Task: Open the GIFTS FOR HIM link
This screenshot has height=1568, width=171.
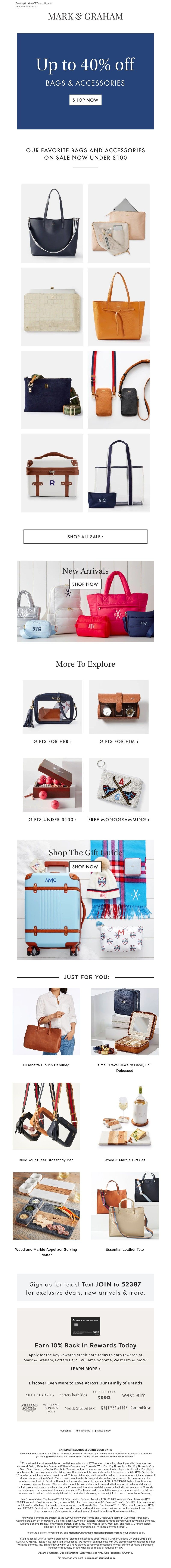Action: 119,741
